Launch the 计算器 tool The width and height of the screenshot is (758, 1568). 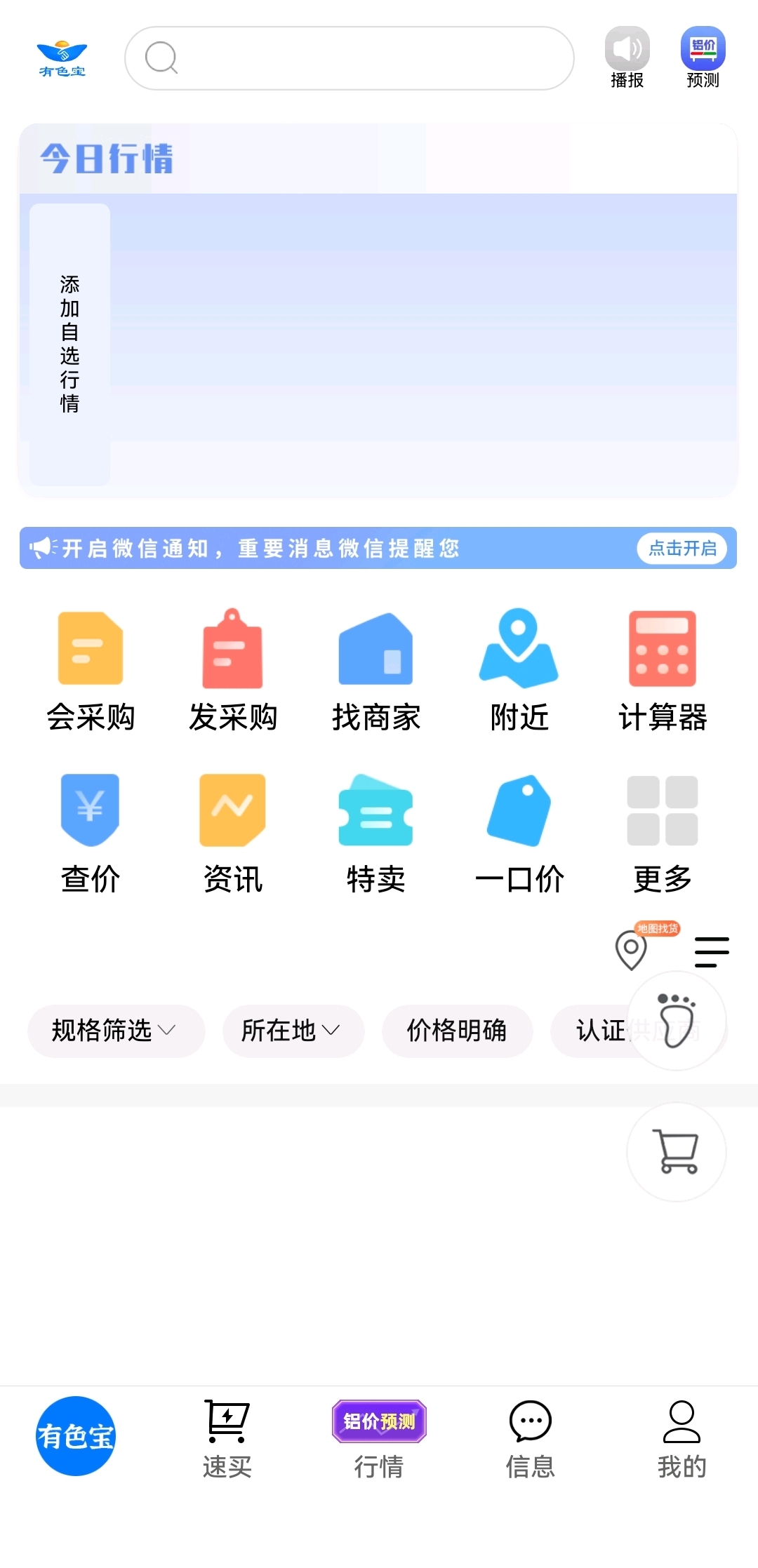[x=662, y=671]
